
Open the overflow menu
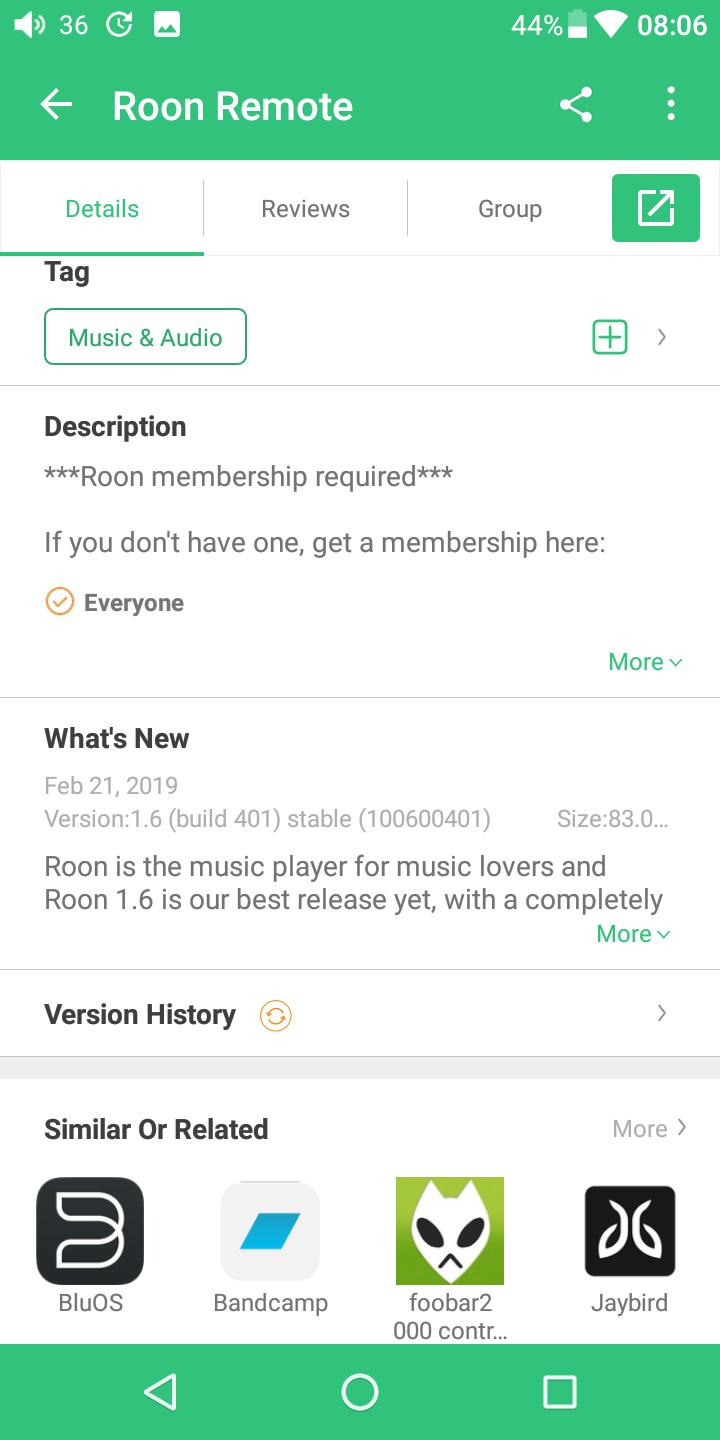coord(671,105)
